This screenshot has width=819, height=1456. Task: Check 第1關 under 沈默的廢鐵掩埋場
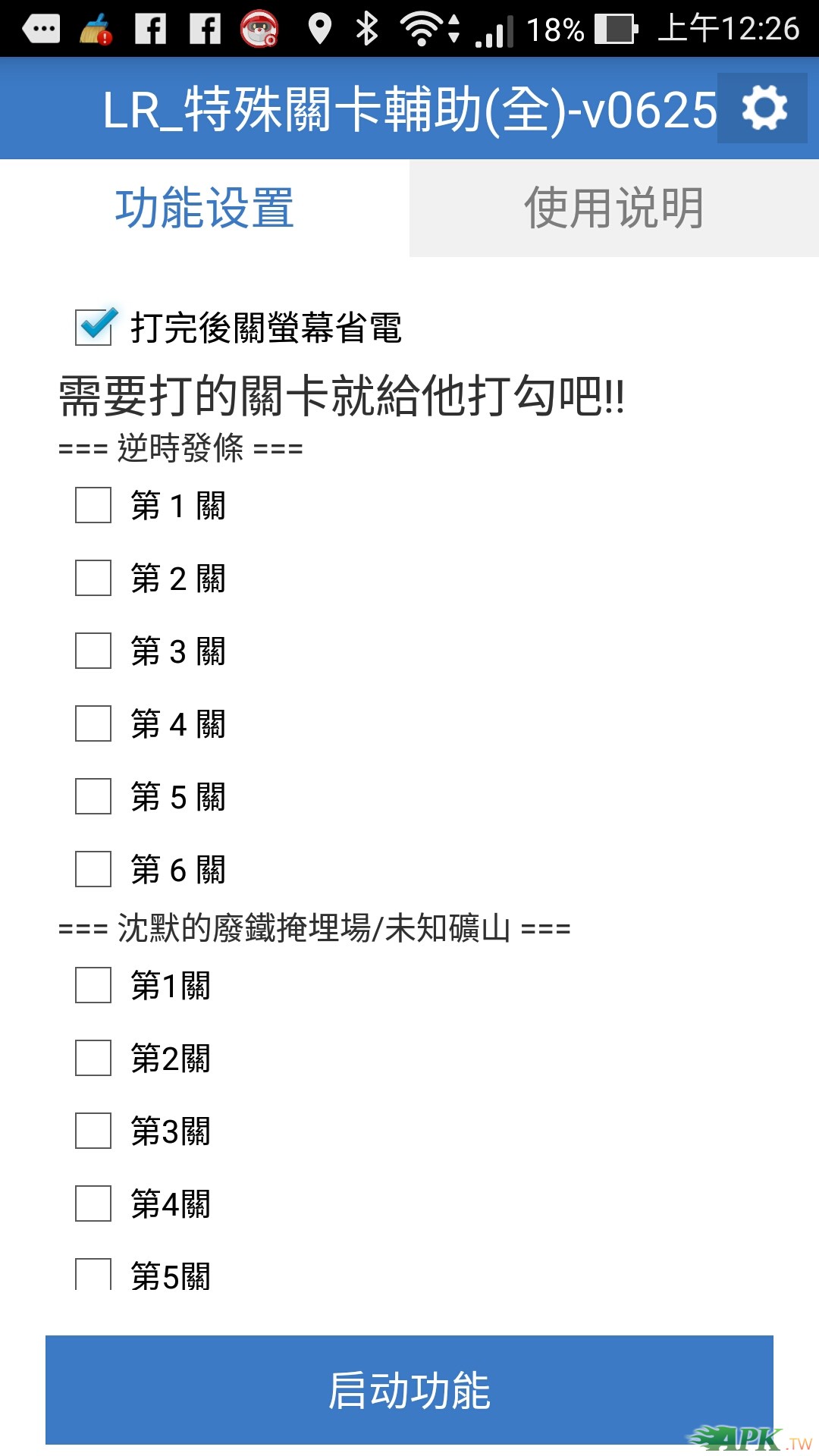[x=94, y=985]
